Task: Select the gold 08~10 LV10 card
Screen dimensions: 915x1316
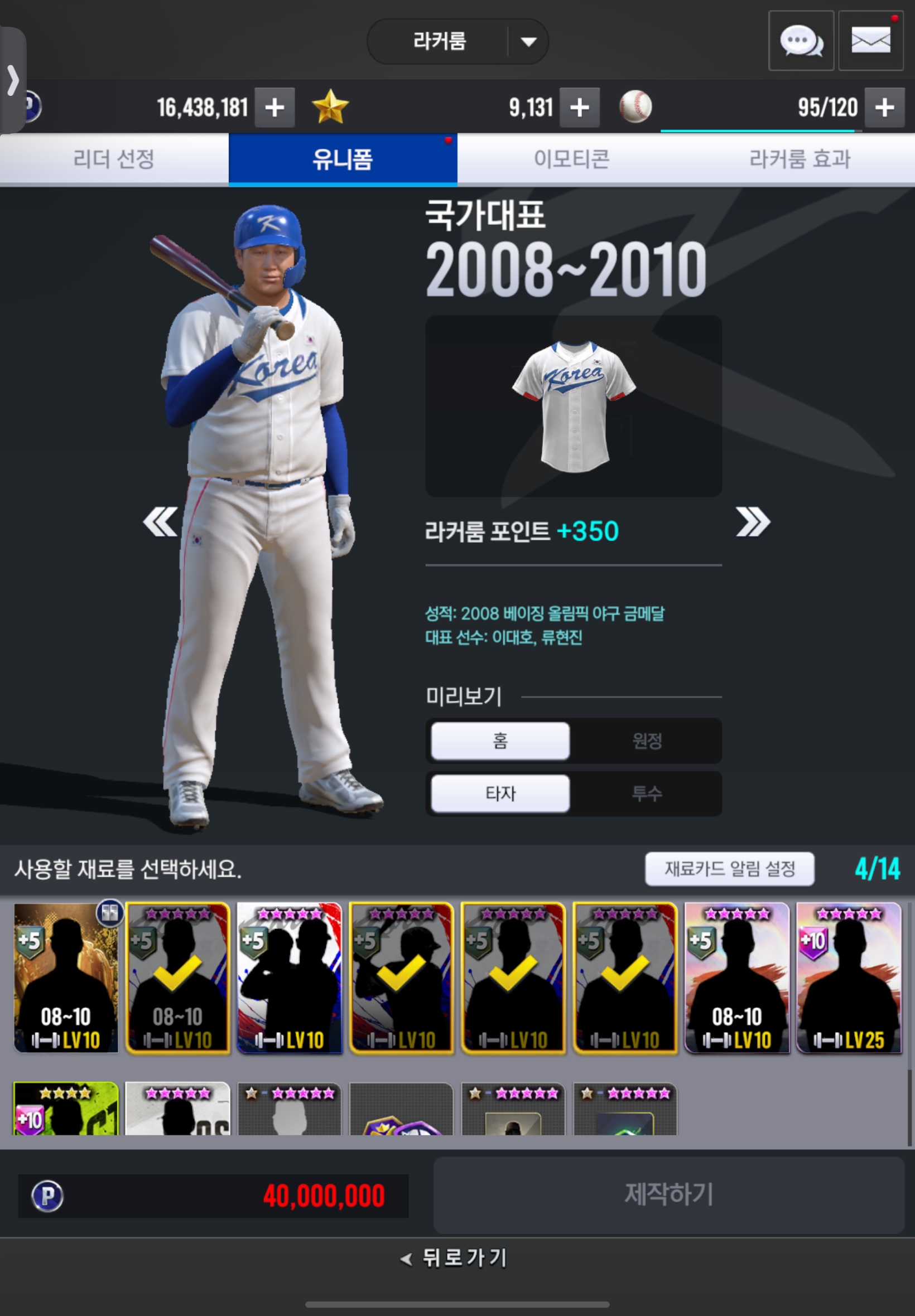Action: click(65, 978)
